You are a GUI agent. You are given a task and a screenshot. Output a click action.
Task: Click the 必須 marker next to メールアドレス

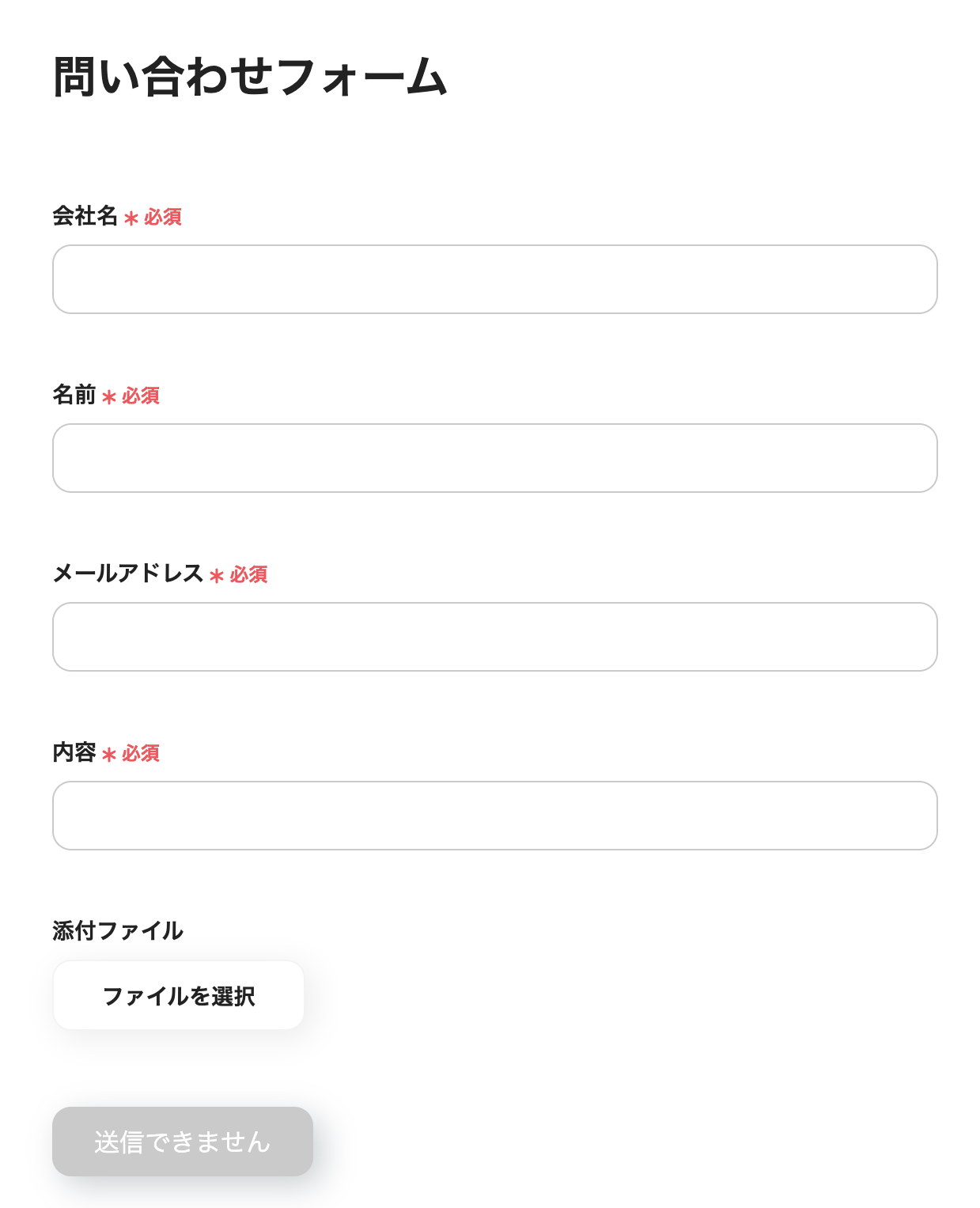[249, 575]
